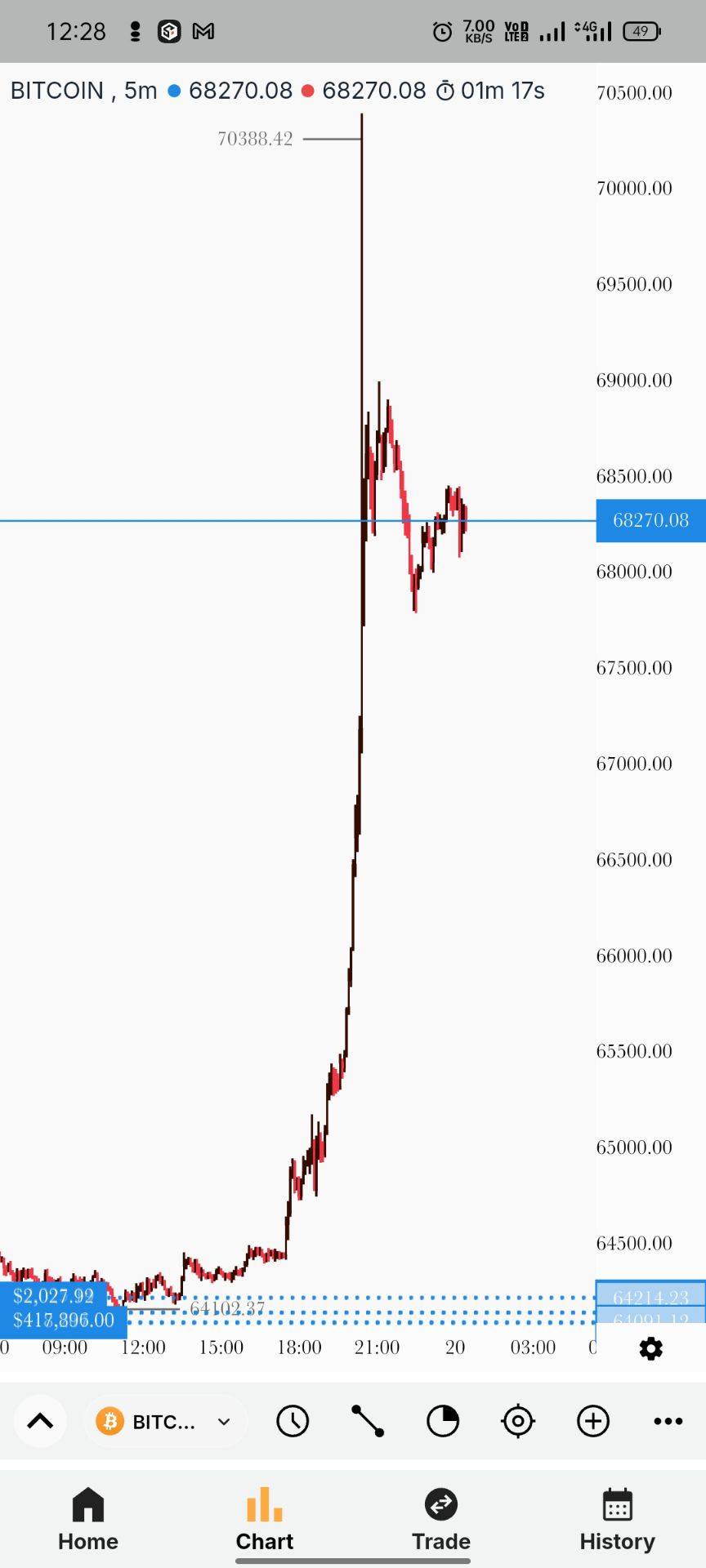Select the trend line drawing tool
The height and width of the screenshot is (1568, 706).
[x=368, y=1422]
